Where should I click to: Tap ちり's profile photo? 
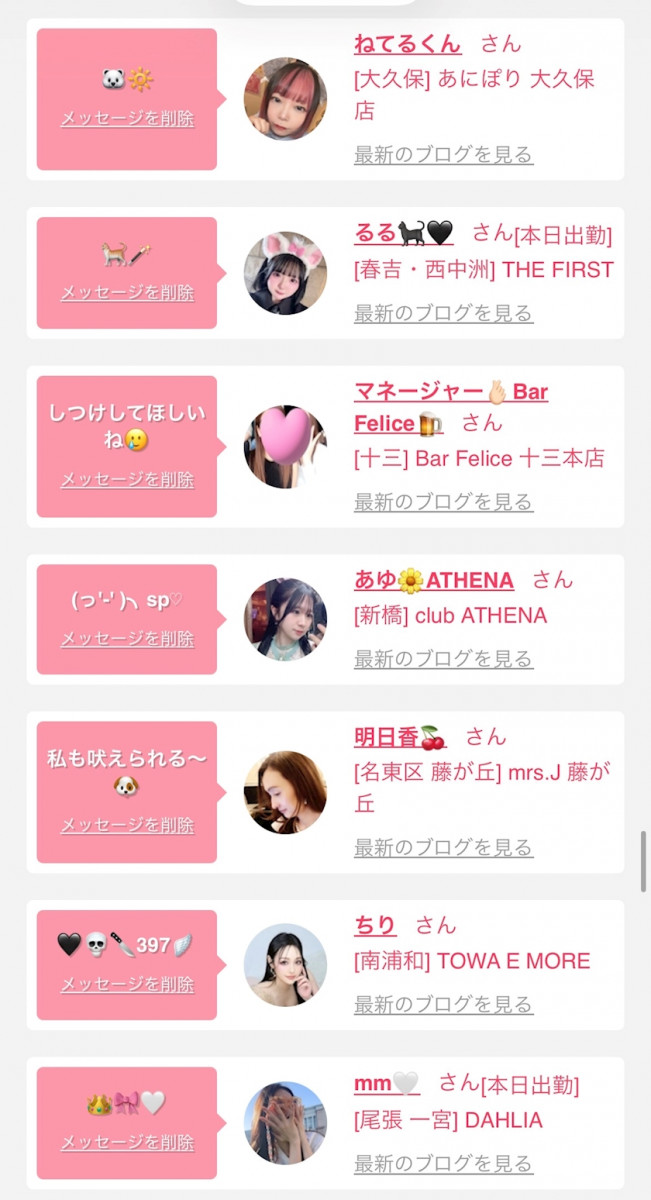click(285, 965)
